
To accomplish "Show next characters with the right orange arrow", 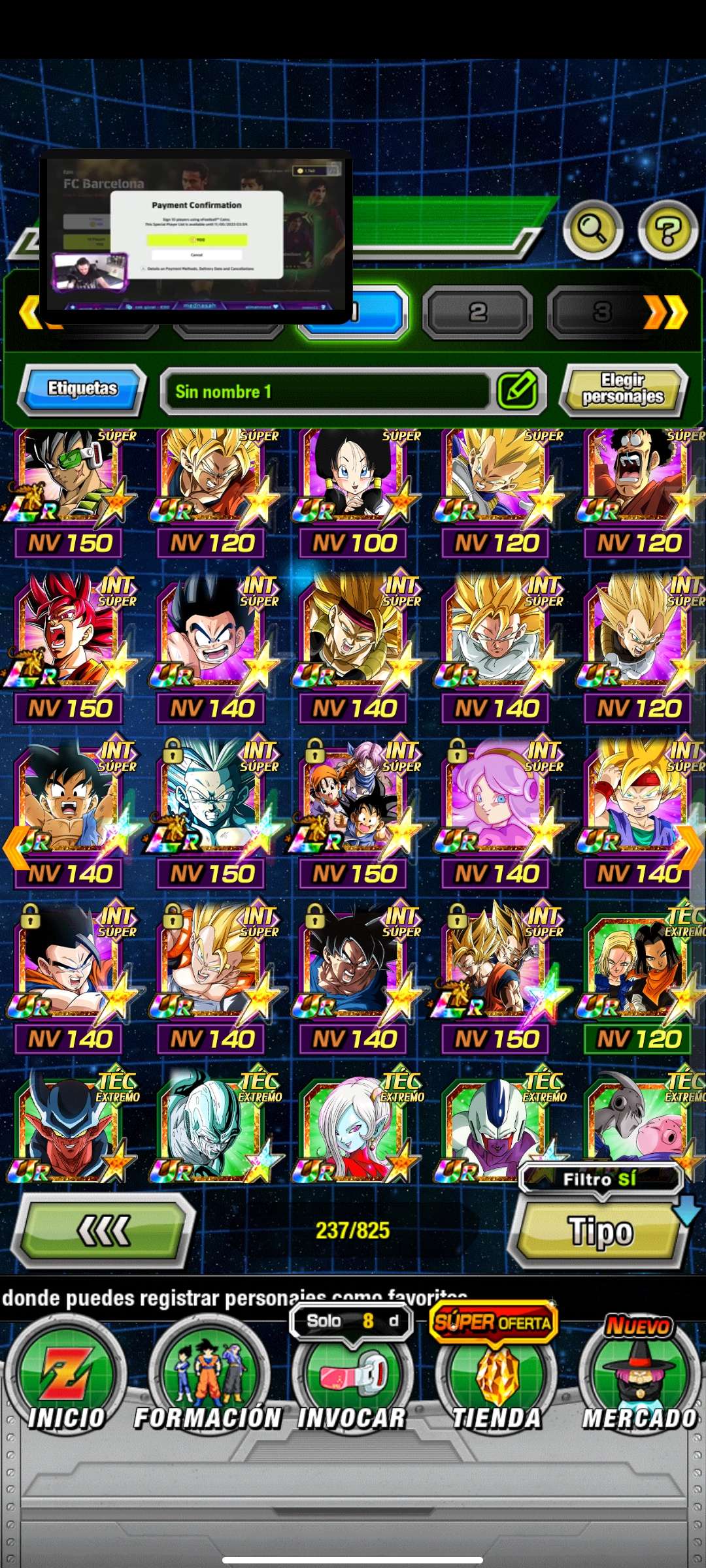I will click(x=690, y=847).
